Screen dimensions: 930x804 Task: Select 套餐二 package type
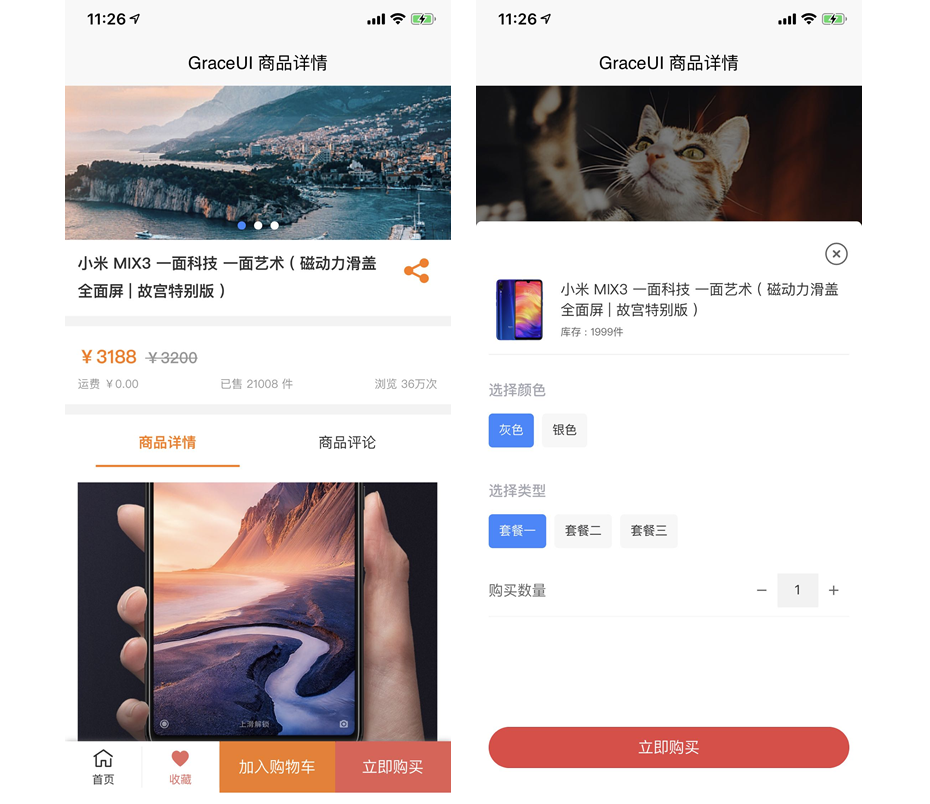tap(583, 531)
